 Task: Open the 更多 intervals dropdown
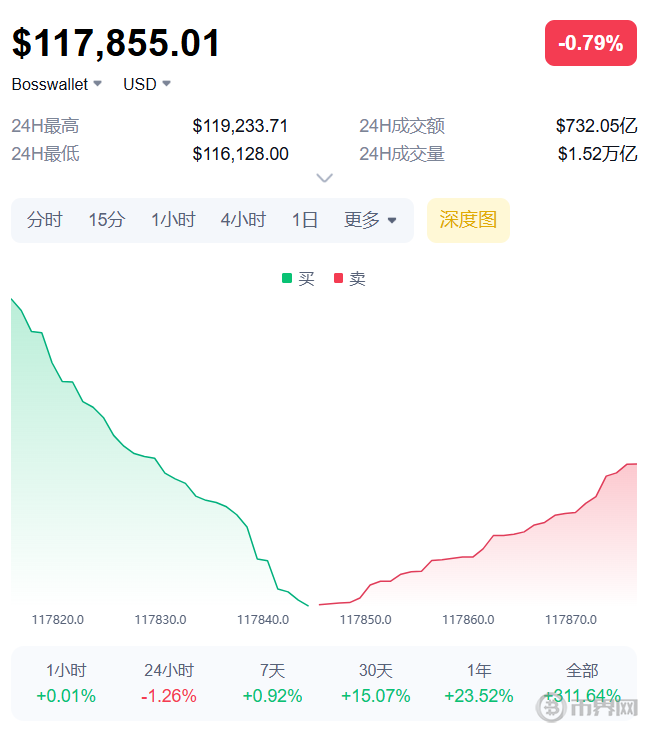point(370,220)
